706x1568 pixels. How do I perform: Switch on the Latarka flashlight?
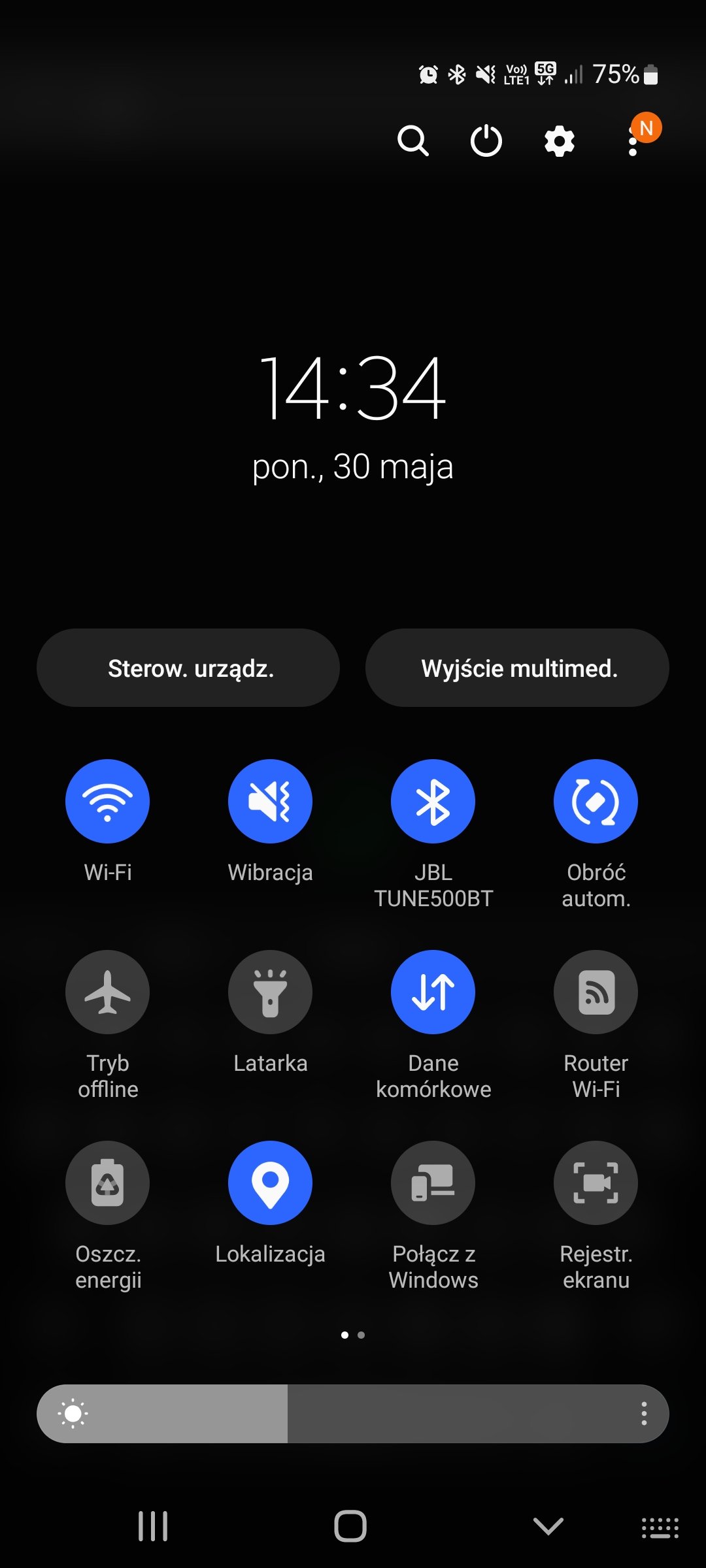270,992
